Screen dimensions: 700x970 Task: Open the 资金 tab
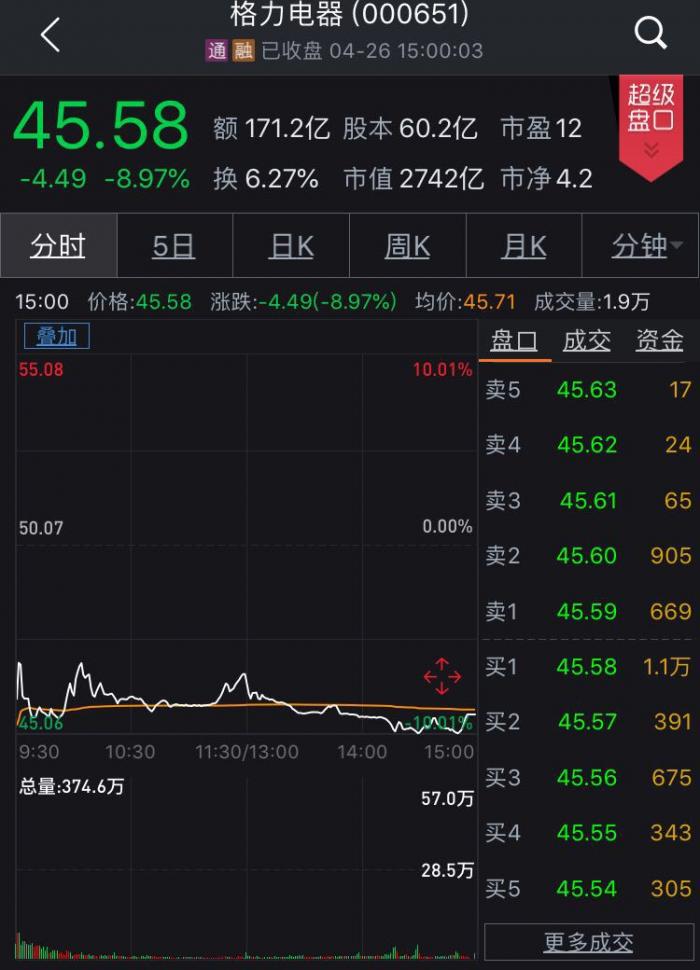659,341
